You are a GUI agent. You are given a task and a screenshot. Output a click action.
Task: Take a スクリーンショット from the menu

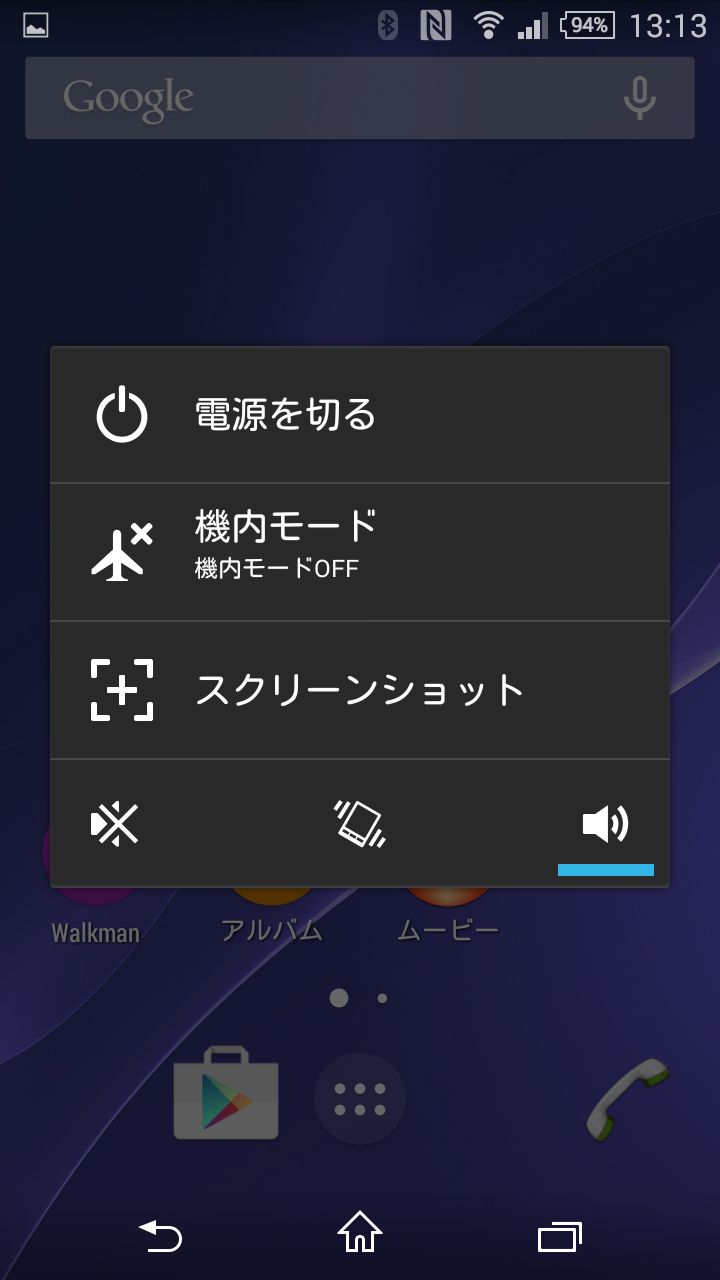(360, 690)
